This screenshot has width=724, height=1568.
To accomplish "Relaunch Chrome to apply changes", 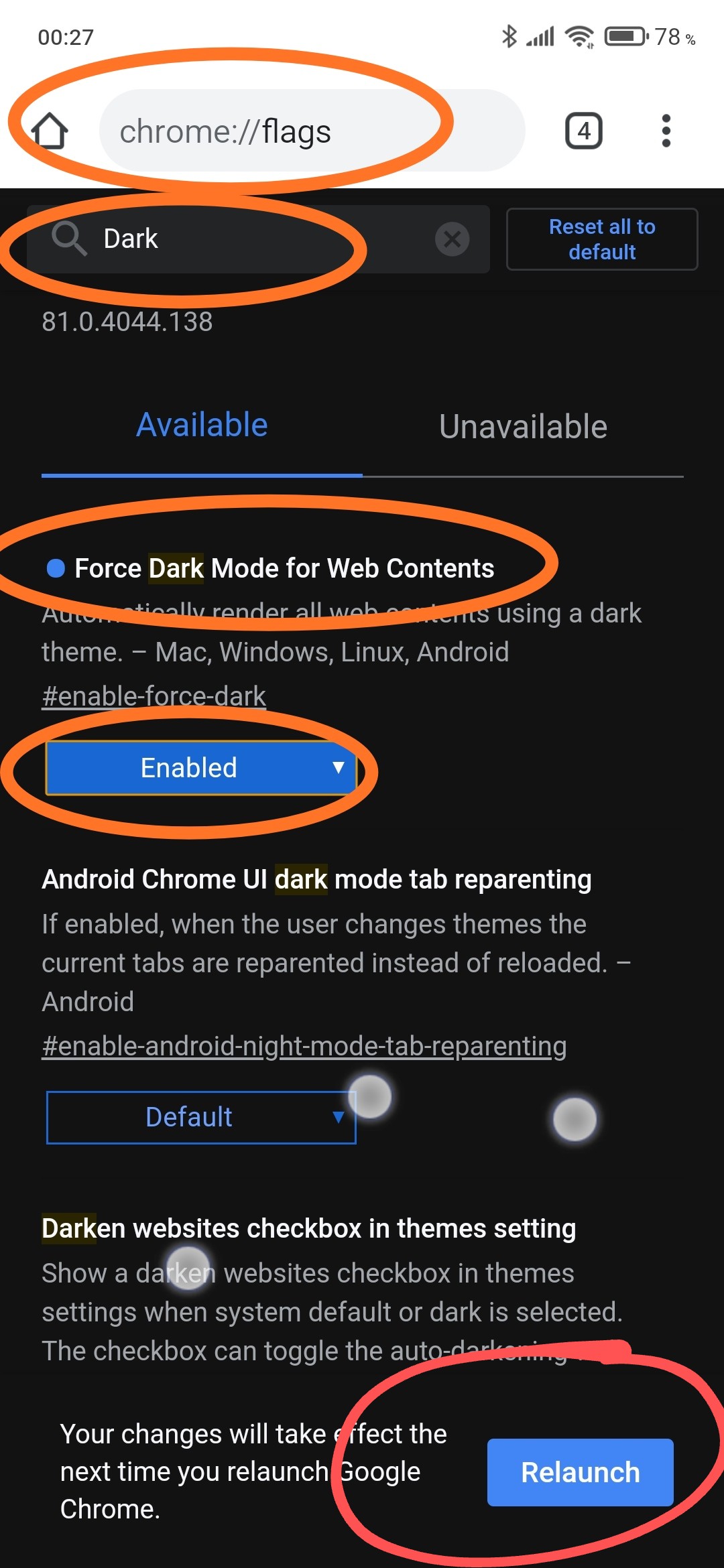I will pos(581,1472).
